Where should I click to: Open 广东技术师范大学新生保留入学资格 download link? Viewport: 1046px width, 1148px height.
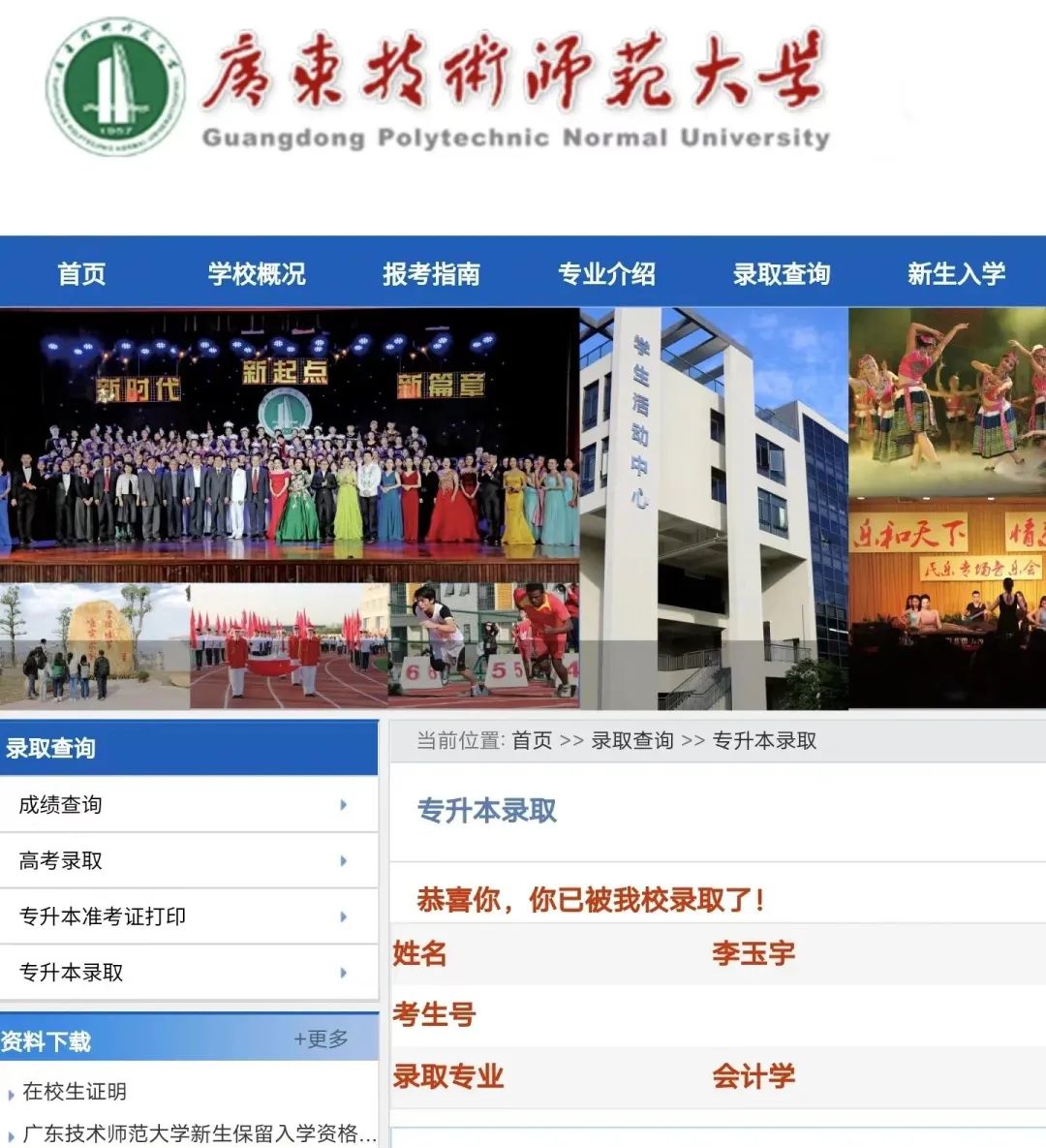[x=199, y=1133]
